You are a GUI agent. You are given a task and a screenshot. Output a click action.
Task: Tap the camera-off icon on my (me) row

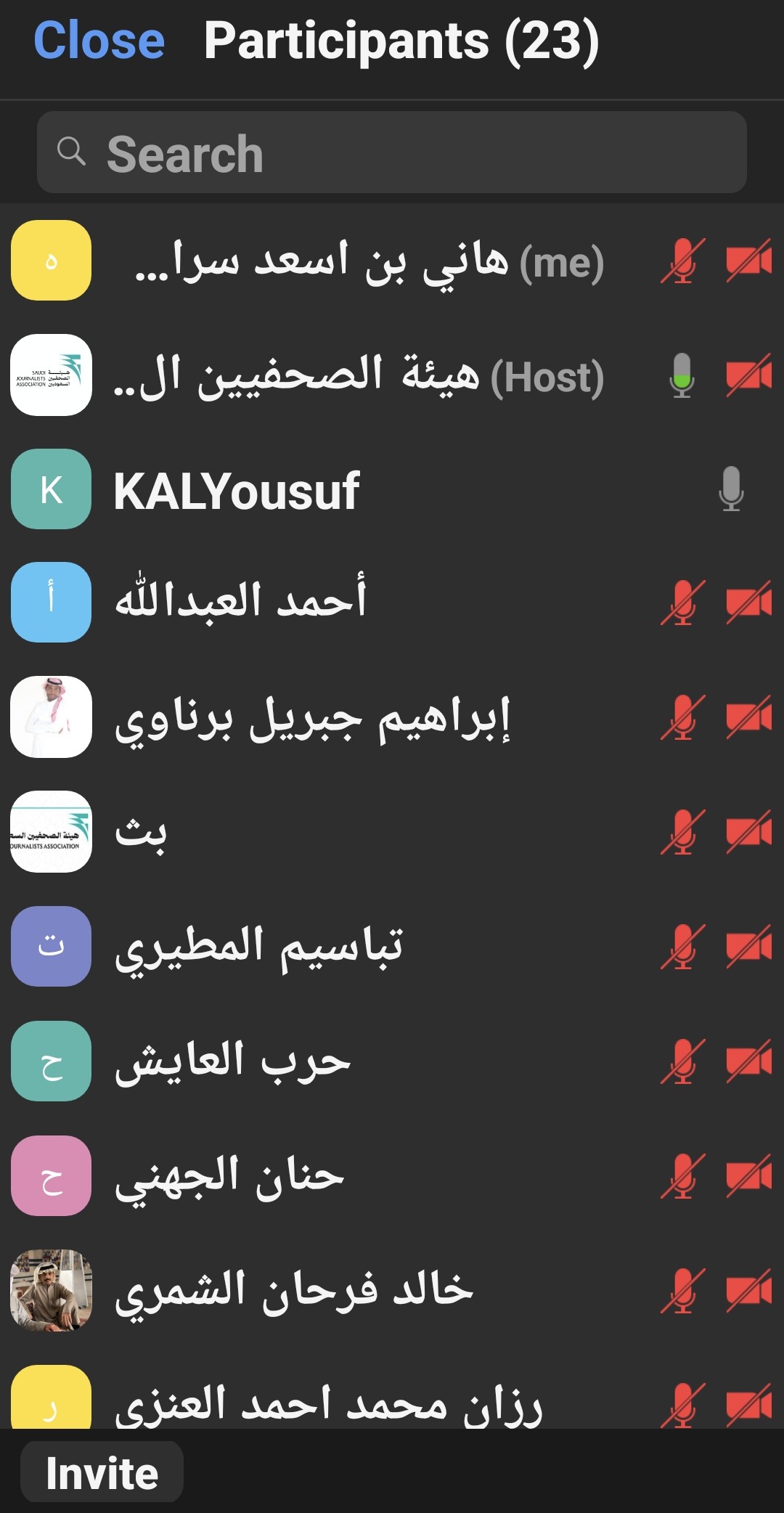(x=748, y=261)
